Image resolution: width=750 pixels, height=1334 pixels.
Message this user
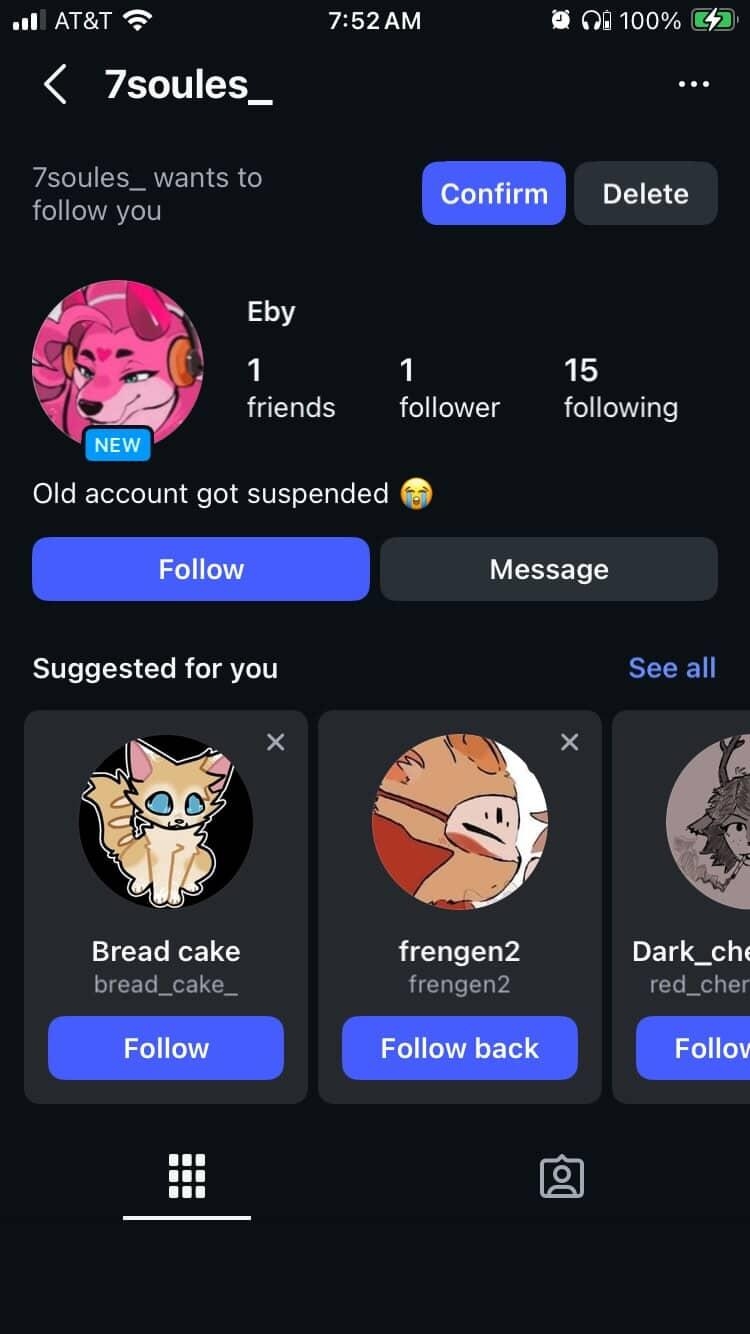[548, 569]
